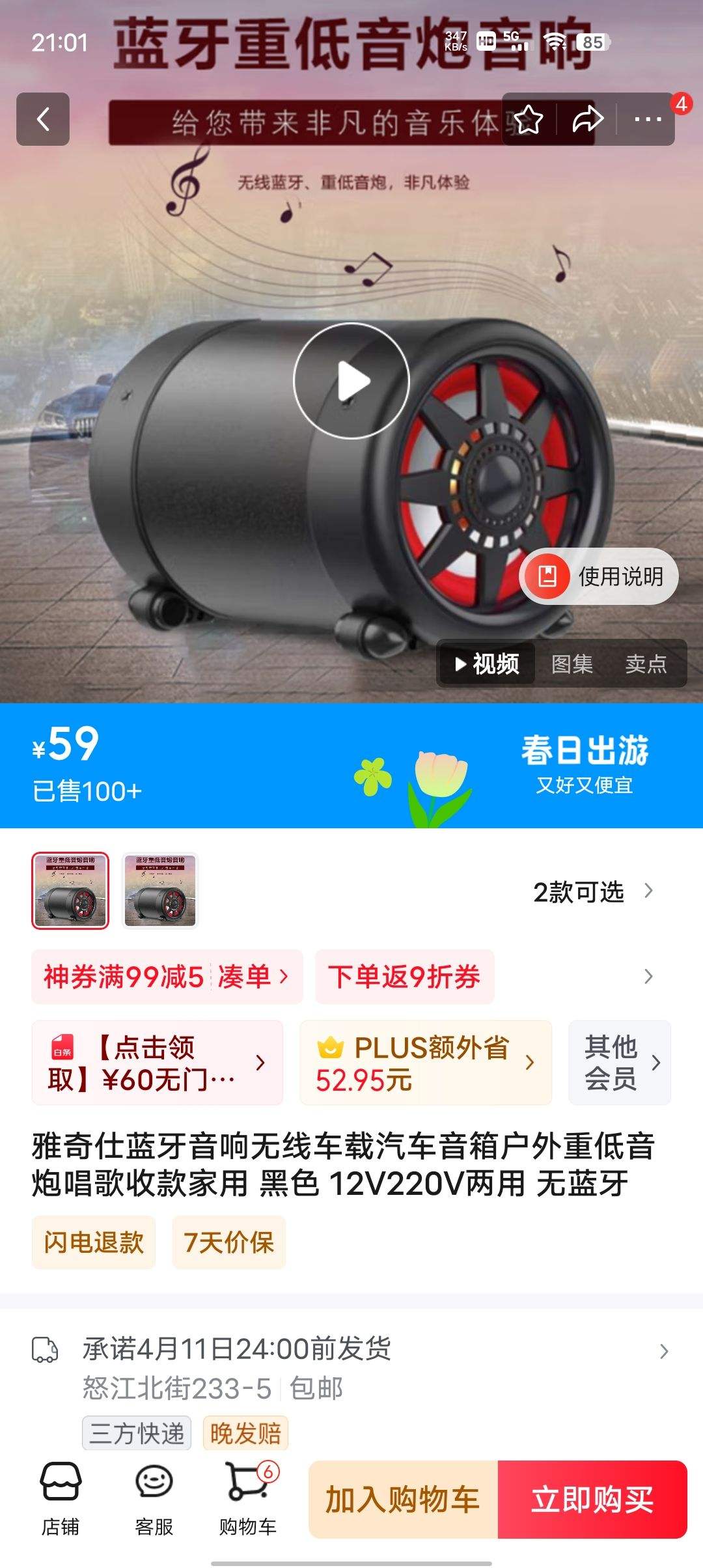This screenshot has width=703, height=1568.
Task: Tap the share icon
Action: [585, 118]
